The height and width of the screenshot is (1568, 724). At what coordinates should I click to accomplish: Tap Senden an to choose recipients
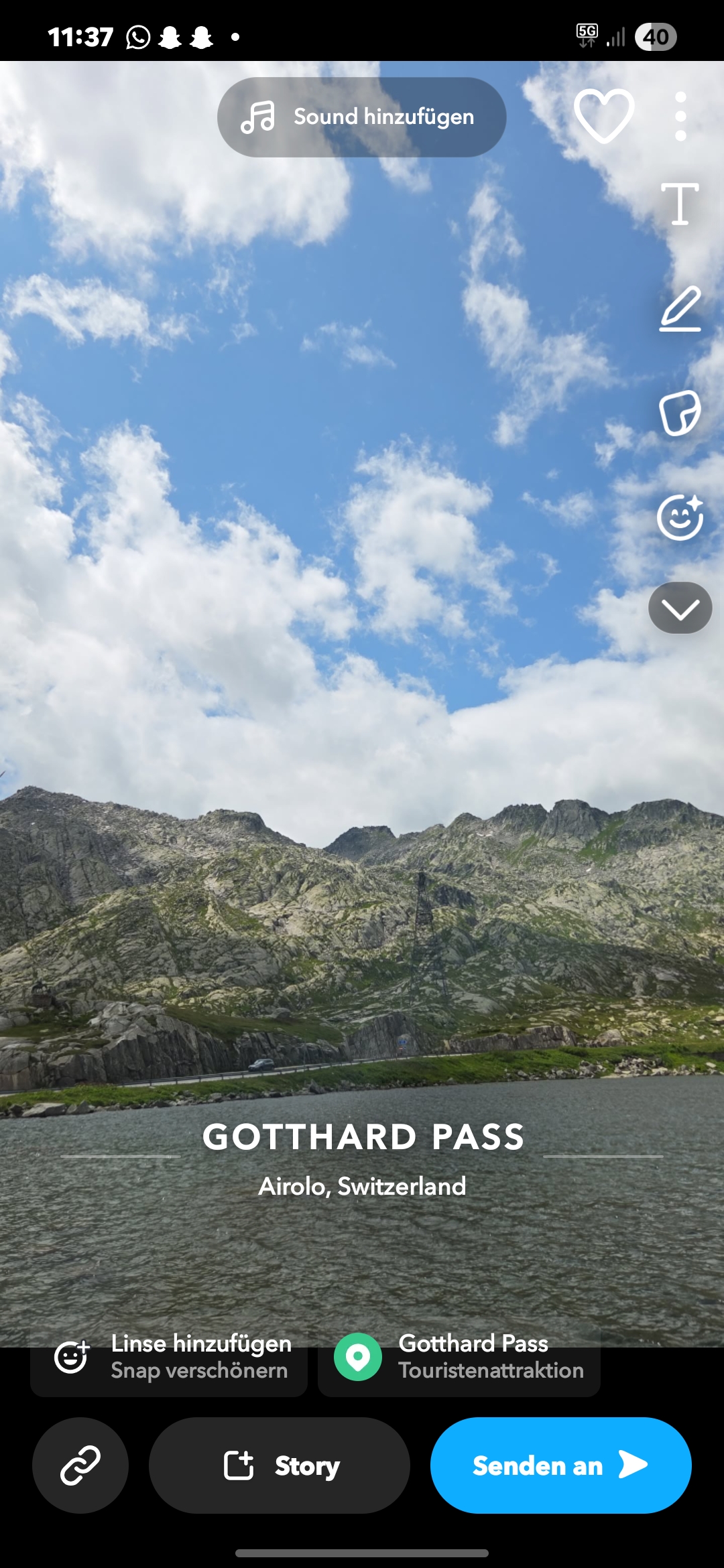(x=561, y=1465)
